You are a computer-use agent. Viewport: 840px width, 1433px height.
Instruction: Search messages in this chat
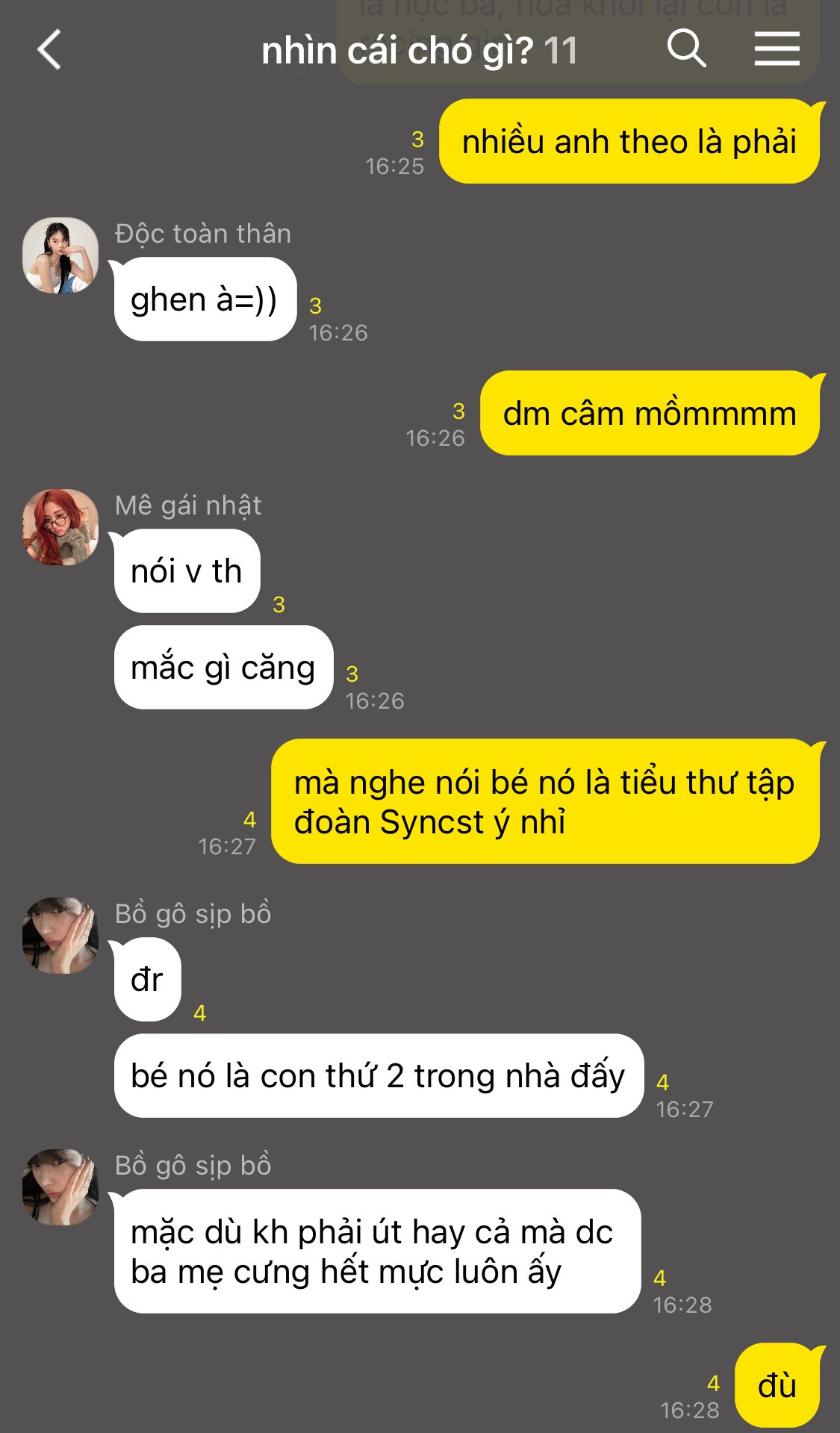685,49
